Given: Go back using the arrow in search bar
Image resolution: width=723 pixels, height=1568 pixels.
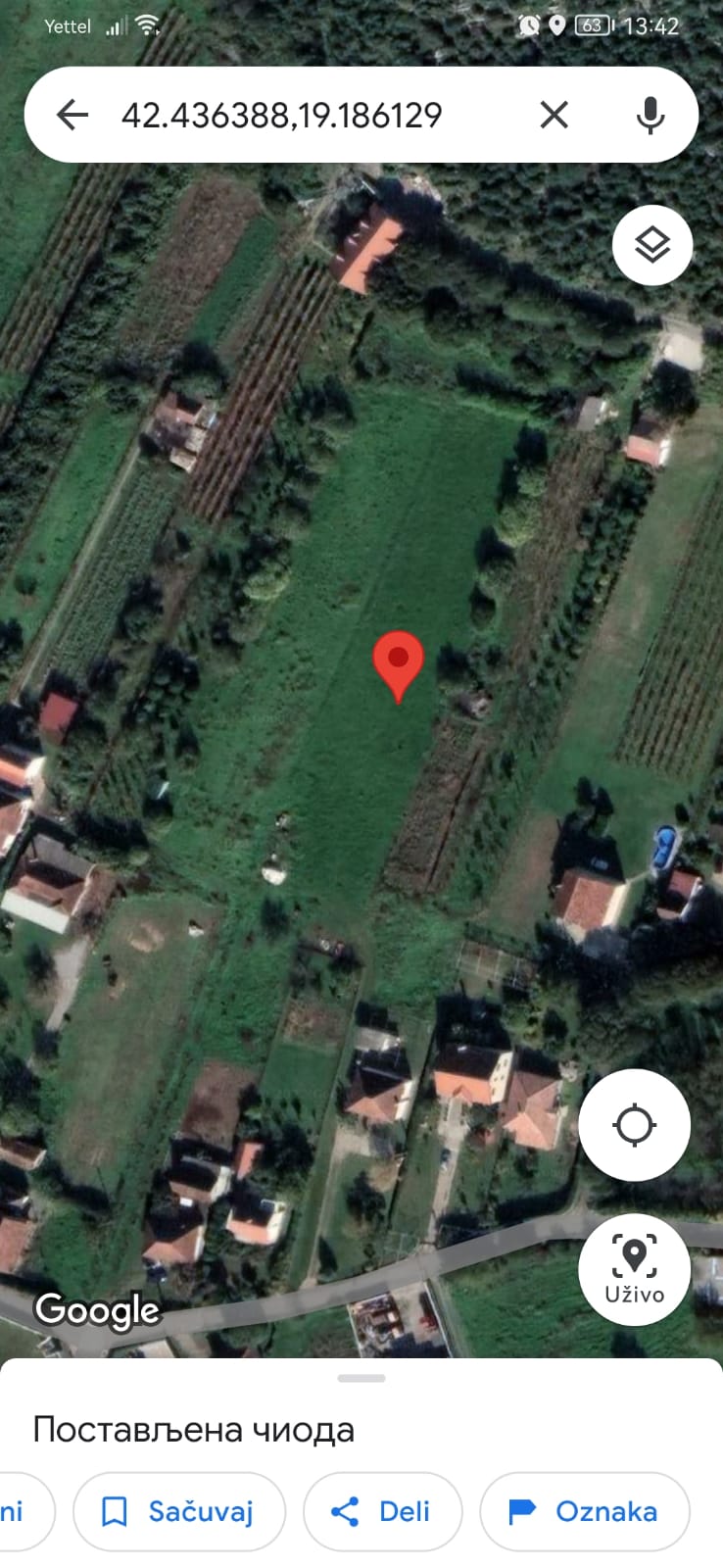Looking at the screenshot, I should [x=72, y=115].
